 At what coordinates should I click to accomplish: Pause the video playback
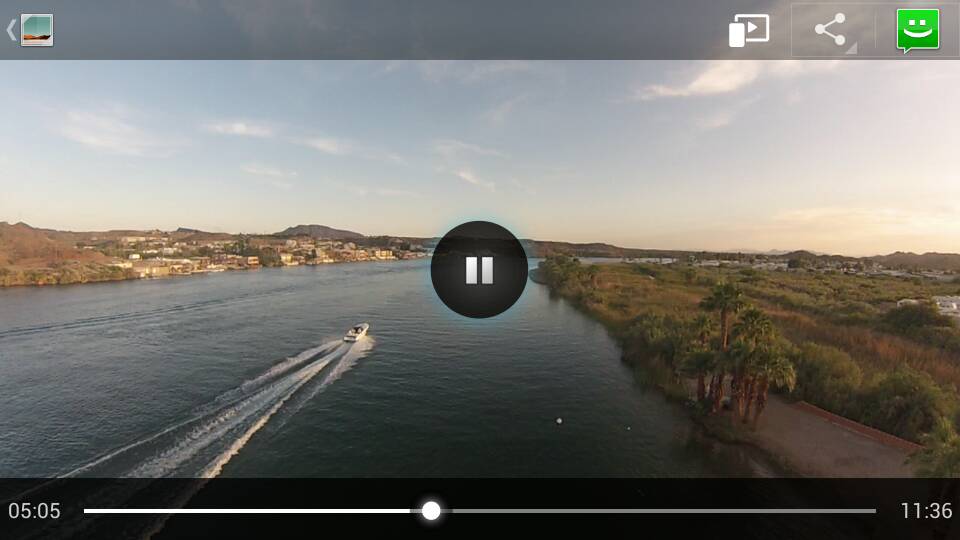[x=479, y=270]
